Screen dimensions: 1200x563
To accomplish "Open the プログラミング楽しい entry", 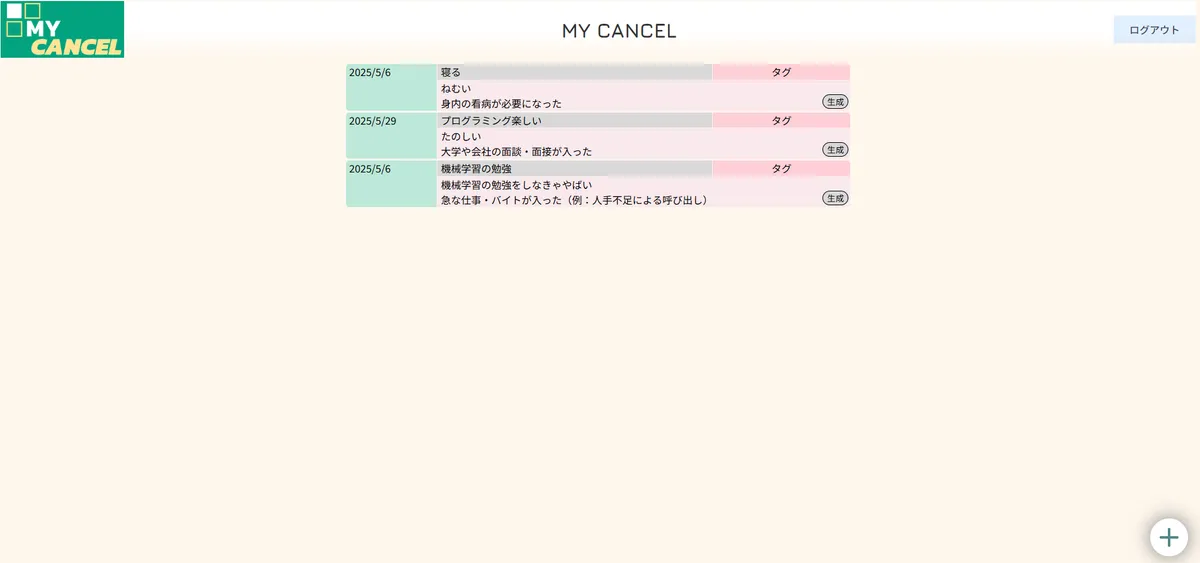I will click(574, 121).
